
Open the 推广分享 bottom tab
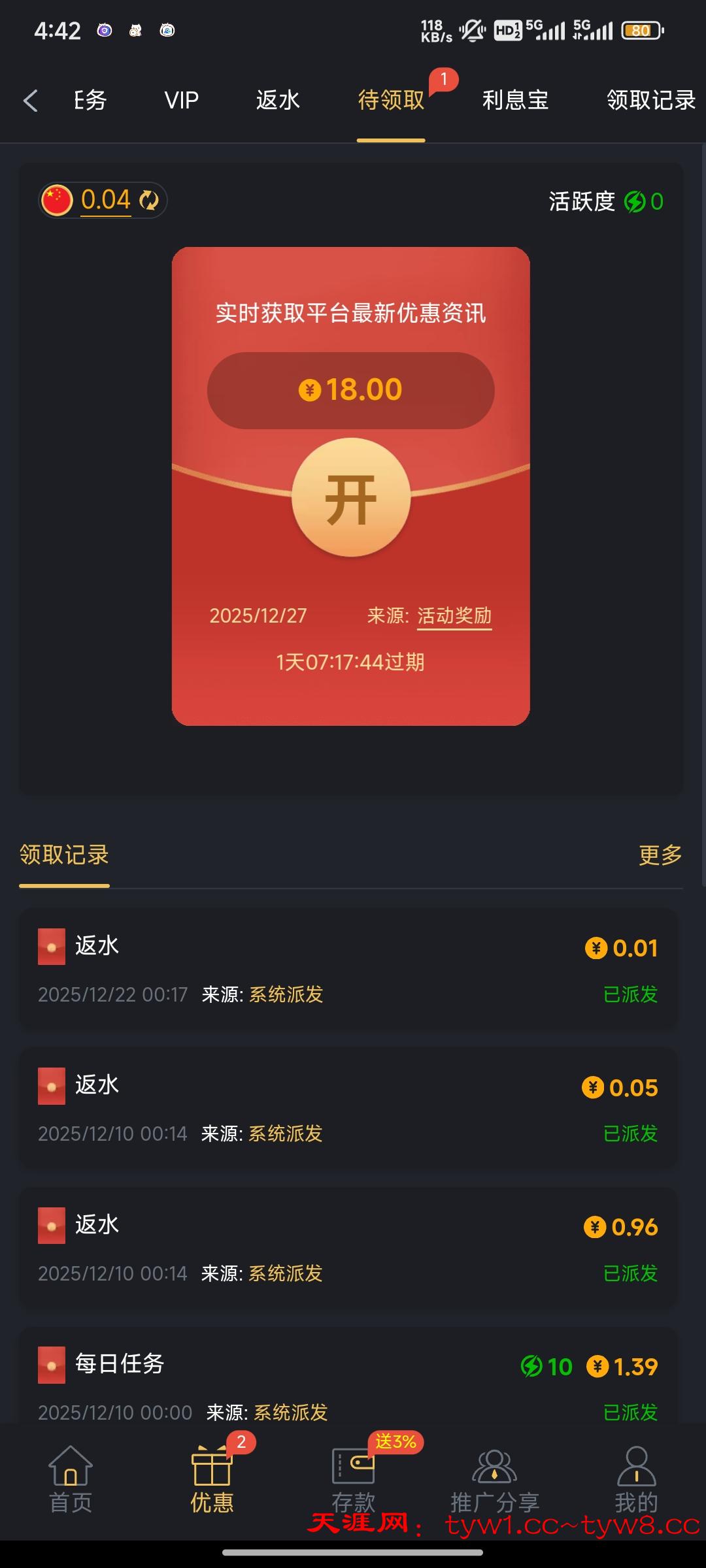[495, 1480]
